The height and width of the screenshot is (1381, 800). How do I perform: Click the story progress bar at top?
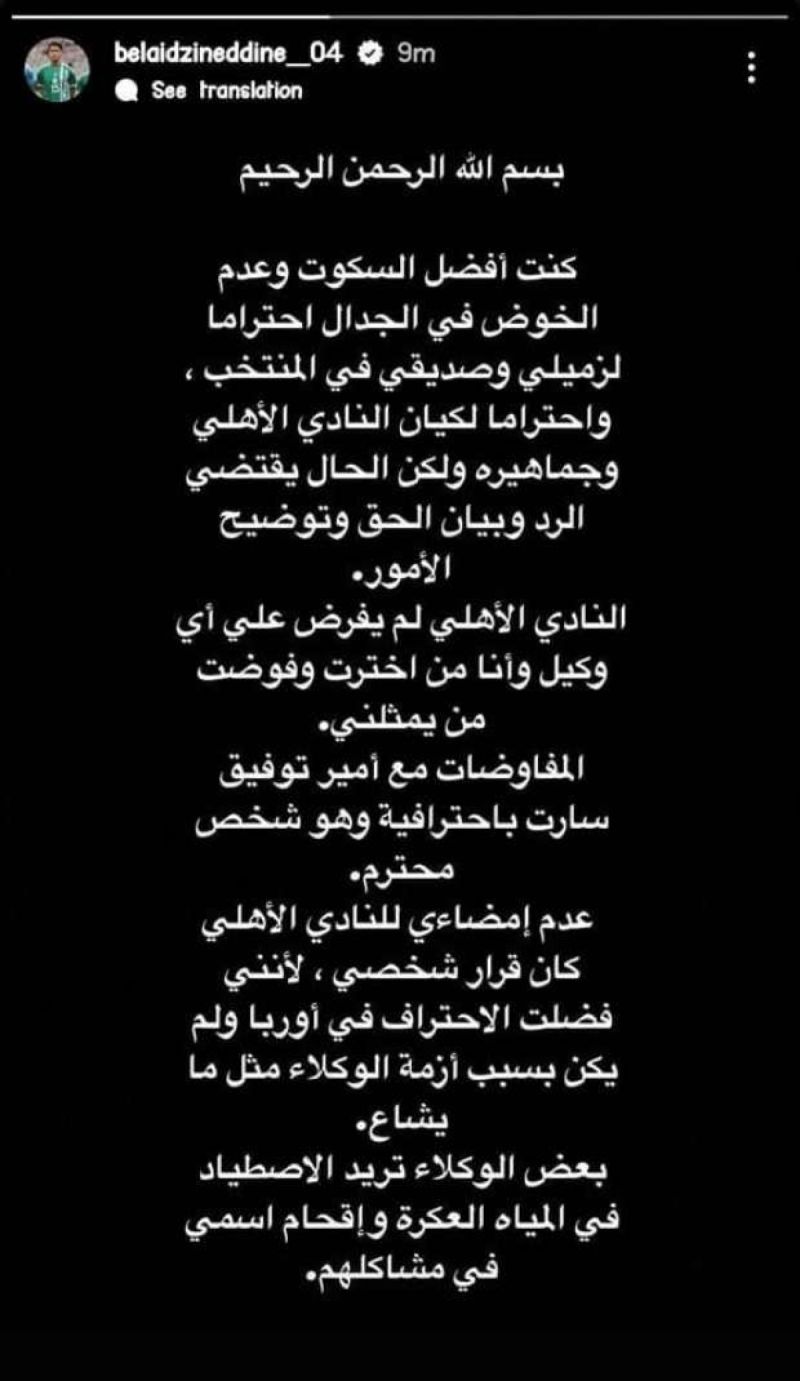pyautogui.click(x=400, y=15)
